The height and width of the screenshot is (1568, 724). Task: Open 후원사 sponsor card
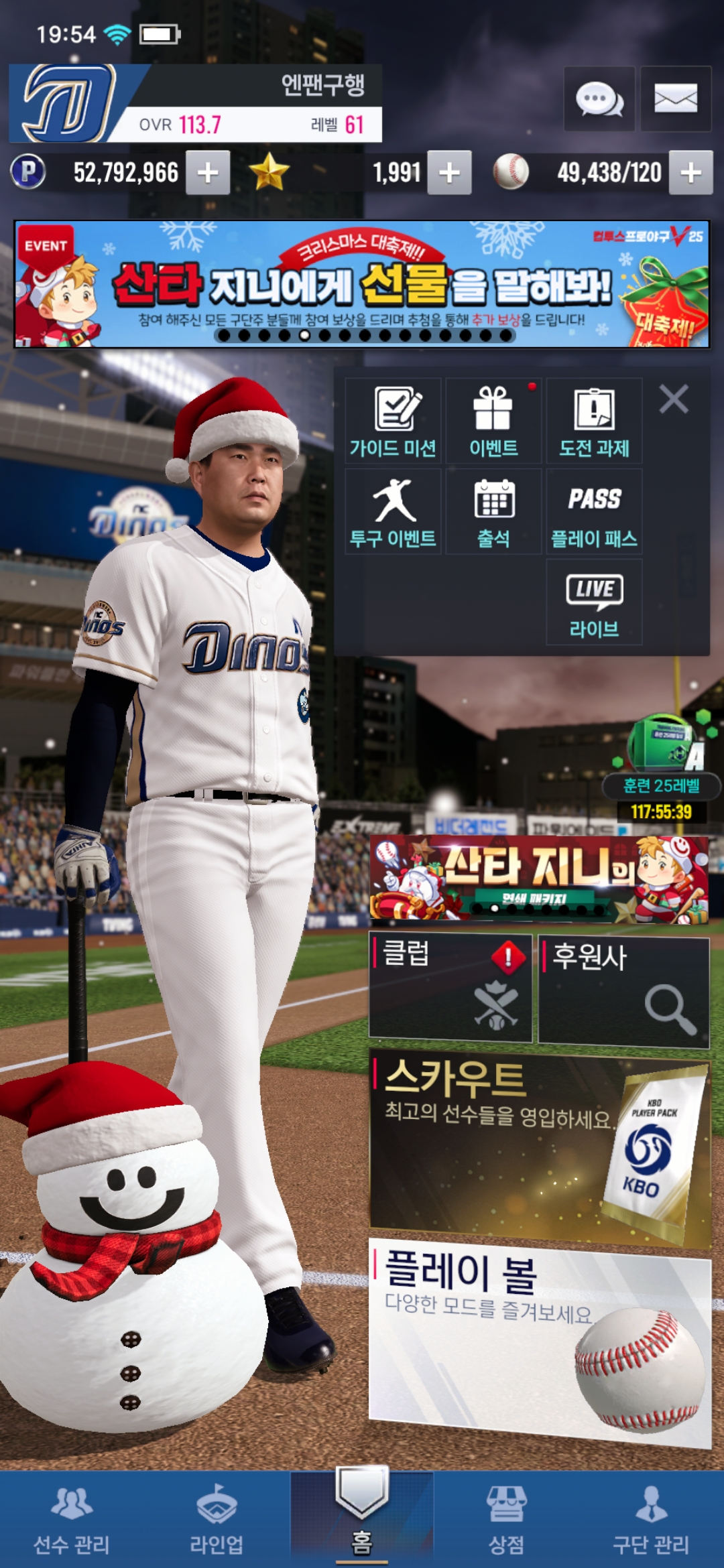tap(623, 990)
